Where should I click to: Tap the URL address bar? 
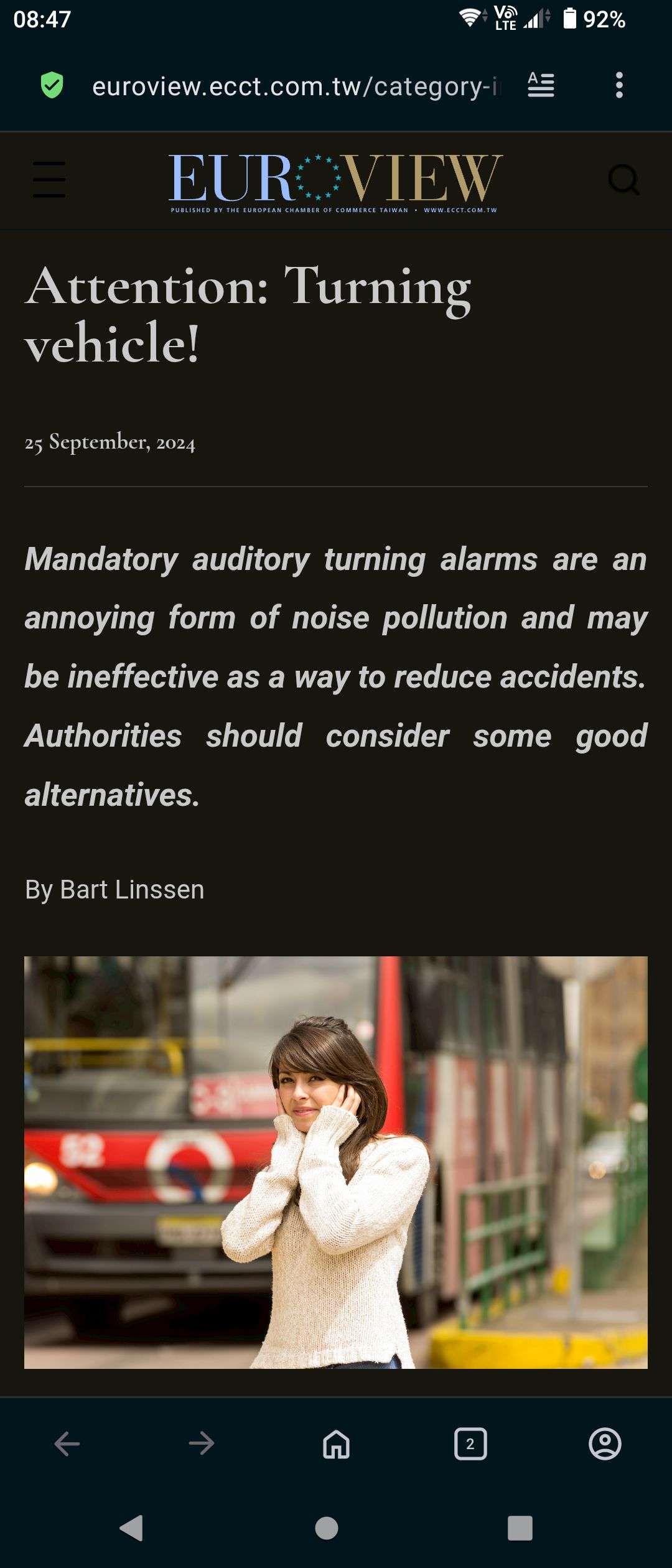tap(296, 86)
